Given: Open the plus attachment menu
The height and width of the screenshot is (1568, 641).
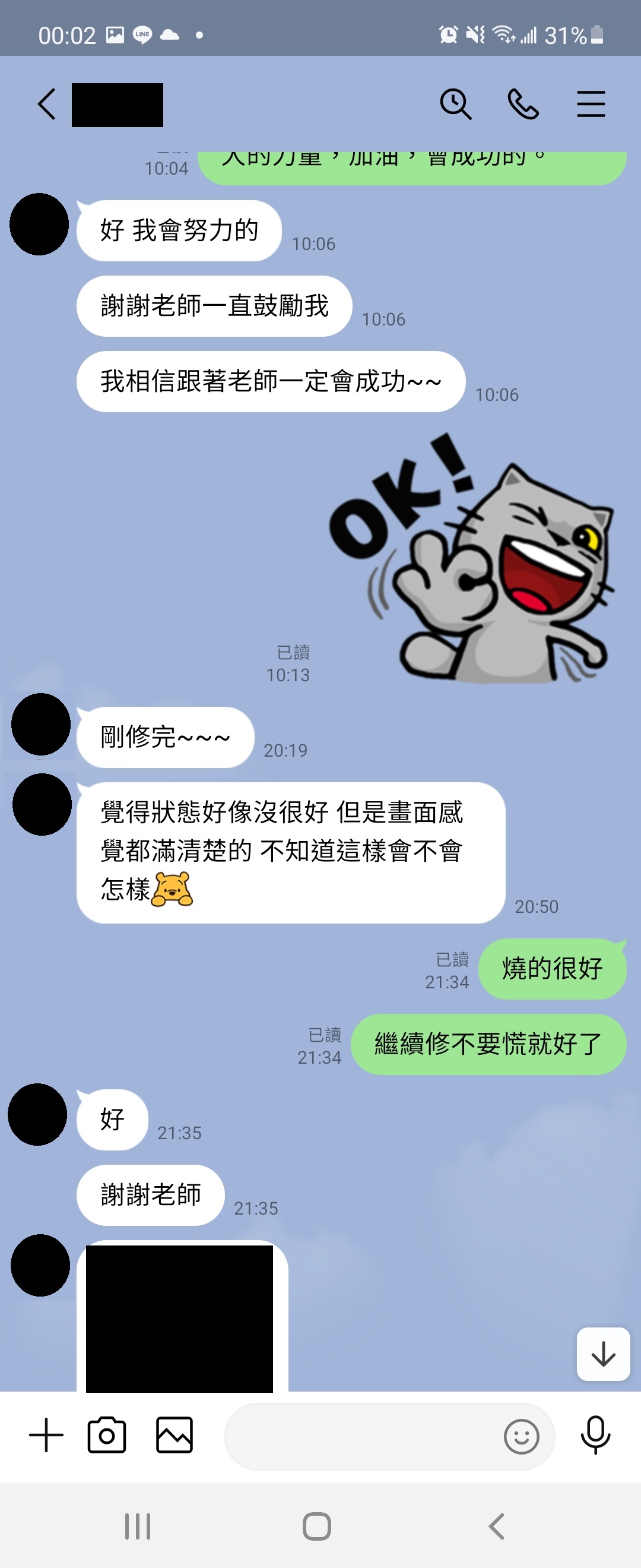Looking at the screenshot, I should [x=46, y=1435].
